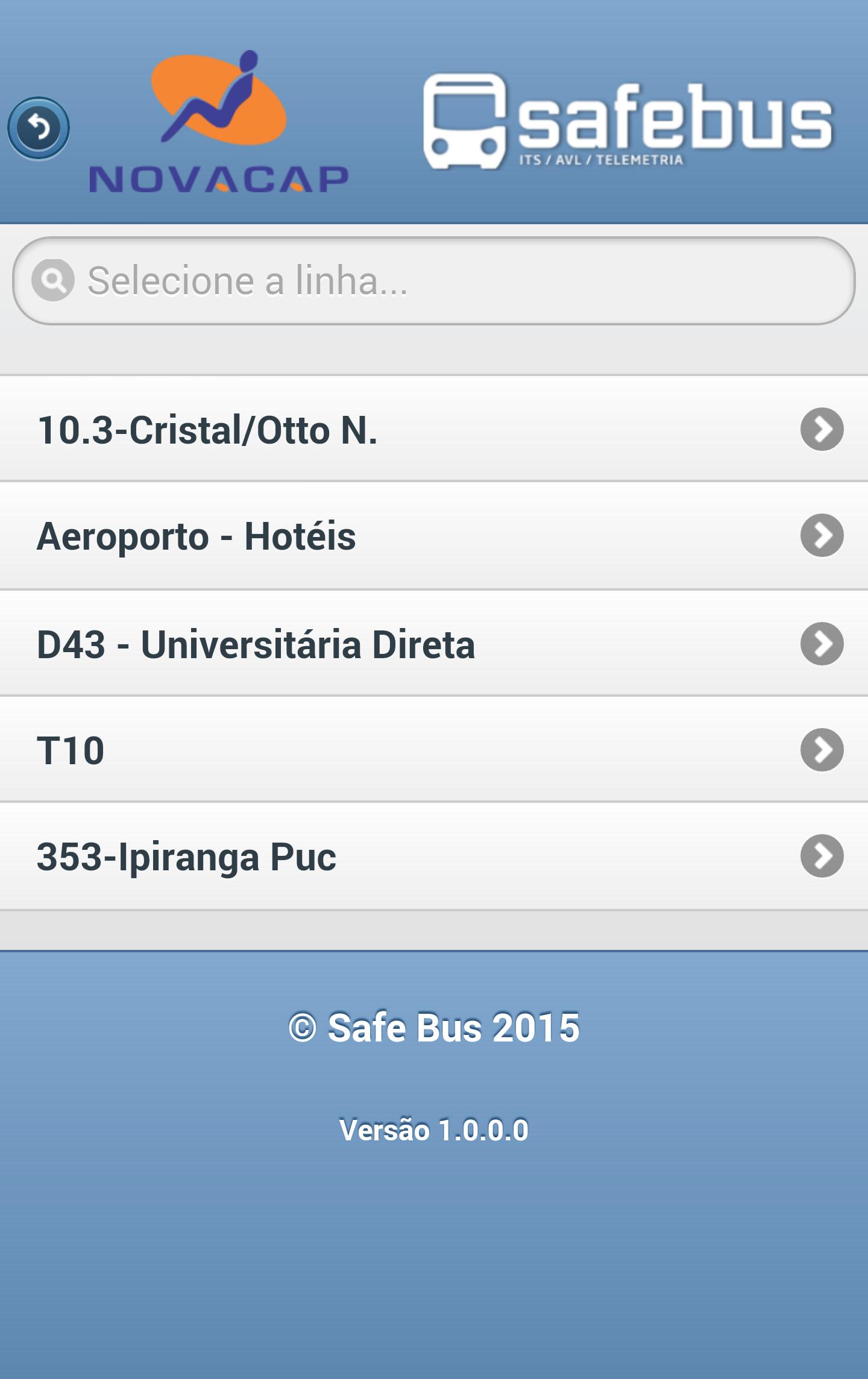
Task: Open line 10.3-Cristal/Otto N.
Action: coord(434,429)
